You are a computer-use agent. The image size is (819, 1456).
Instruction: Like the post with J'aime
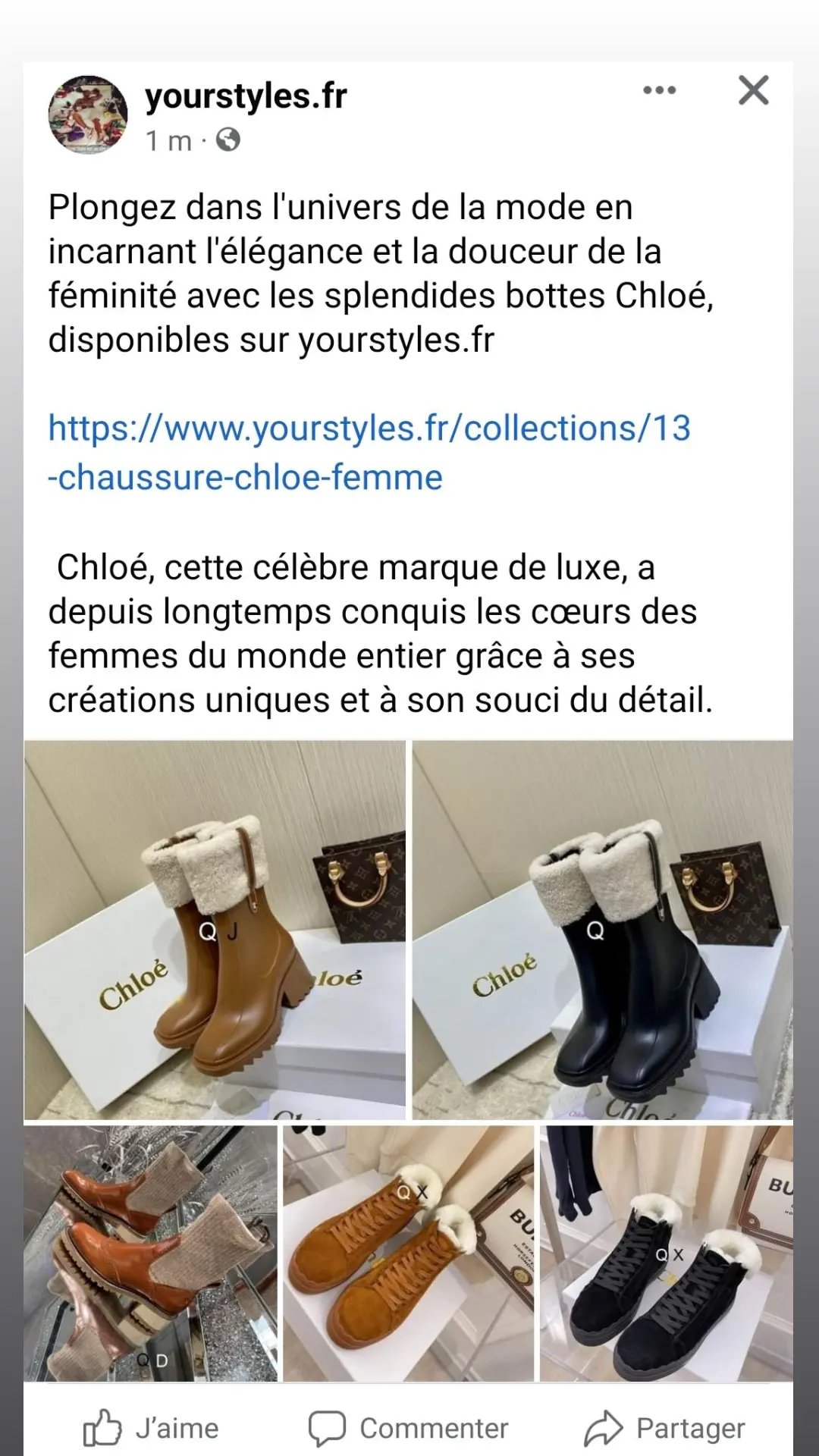(151, 1428)
